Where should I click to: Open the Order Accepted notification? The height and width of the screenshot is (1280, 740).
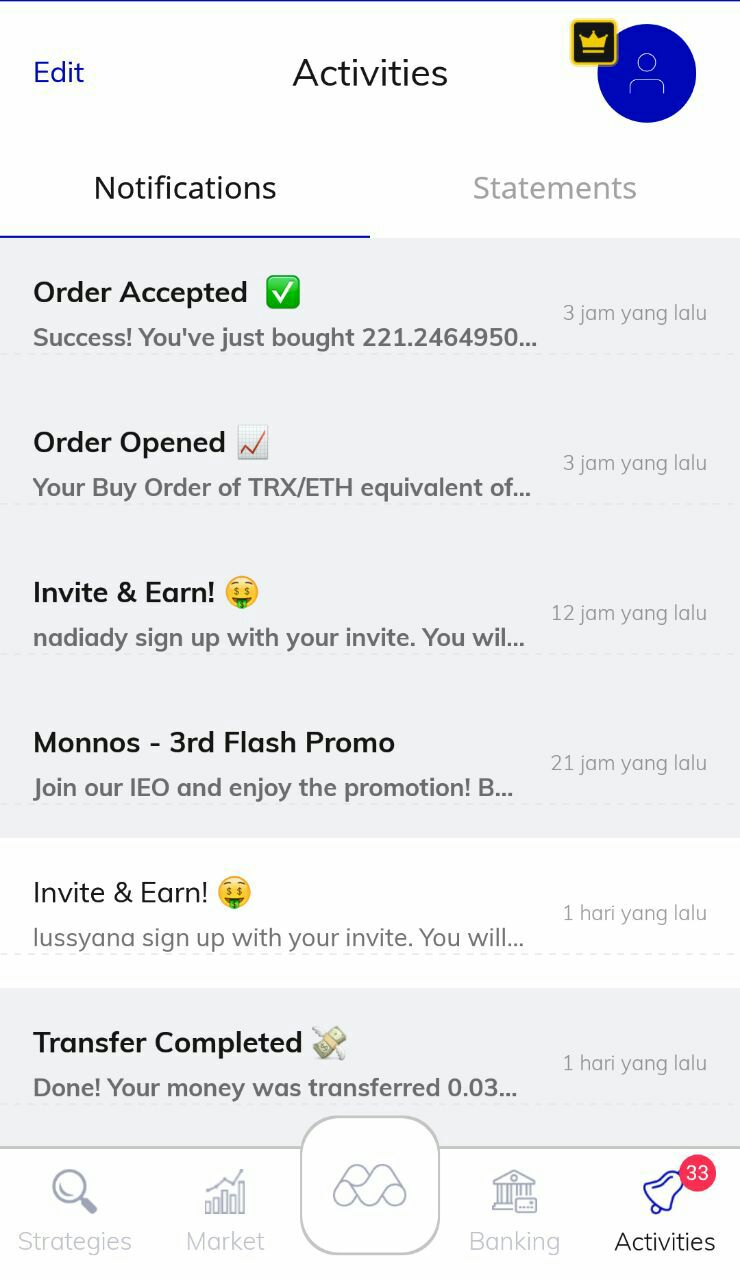coord(370,313)
